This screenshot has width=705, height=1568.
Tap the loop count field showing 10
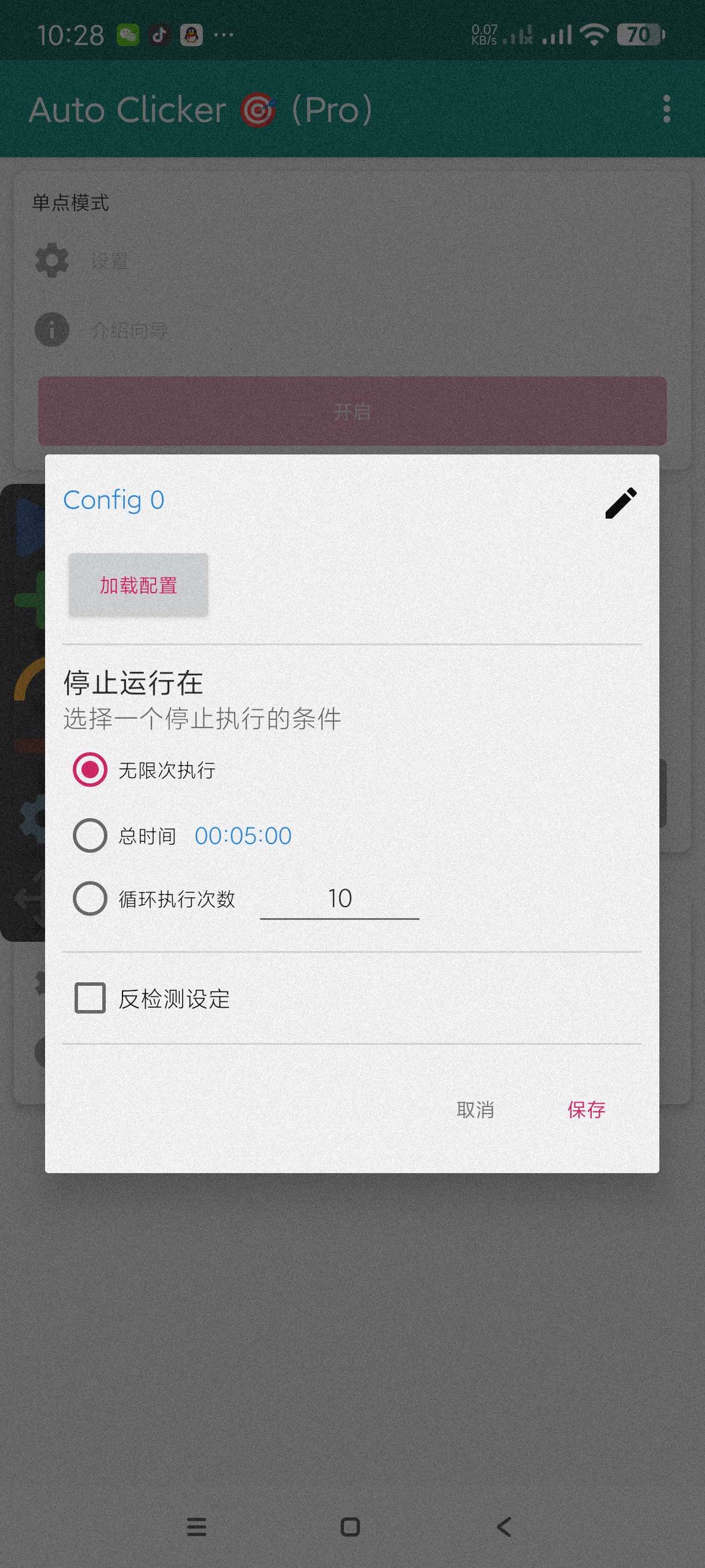(x=339, y=898)
